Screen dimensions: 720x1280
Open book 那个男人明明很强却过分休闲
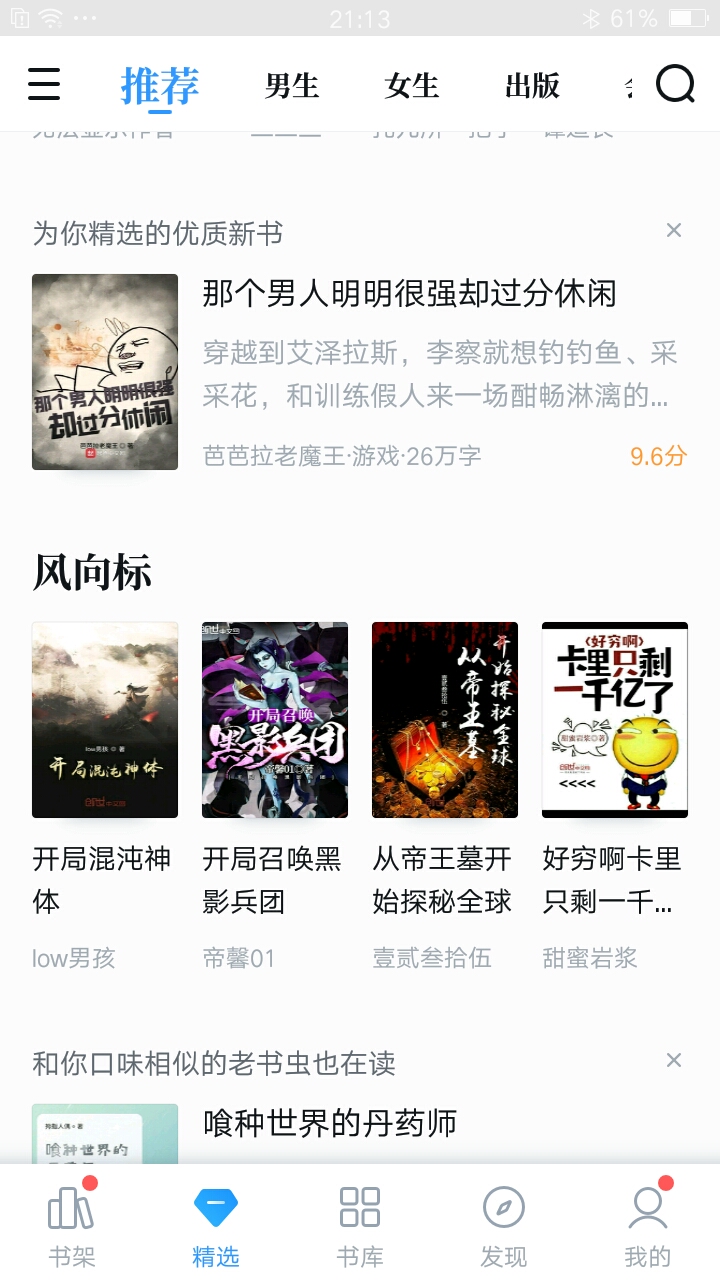click(409, 294)
